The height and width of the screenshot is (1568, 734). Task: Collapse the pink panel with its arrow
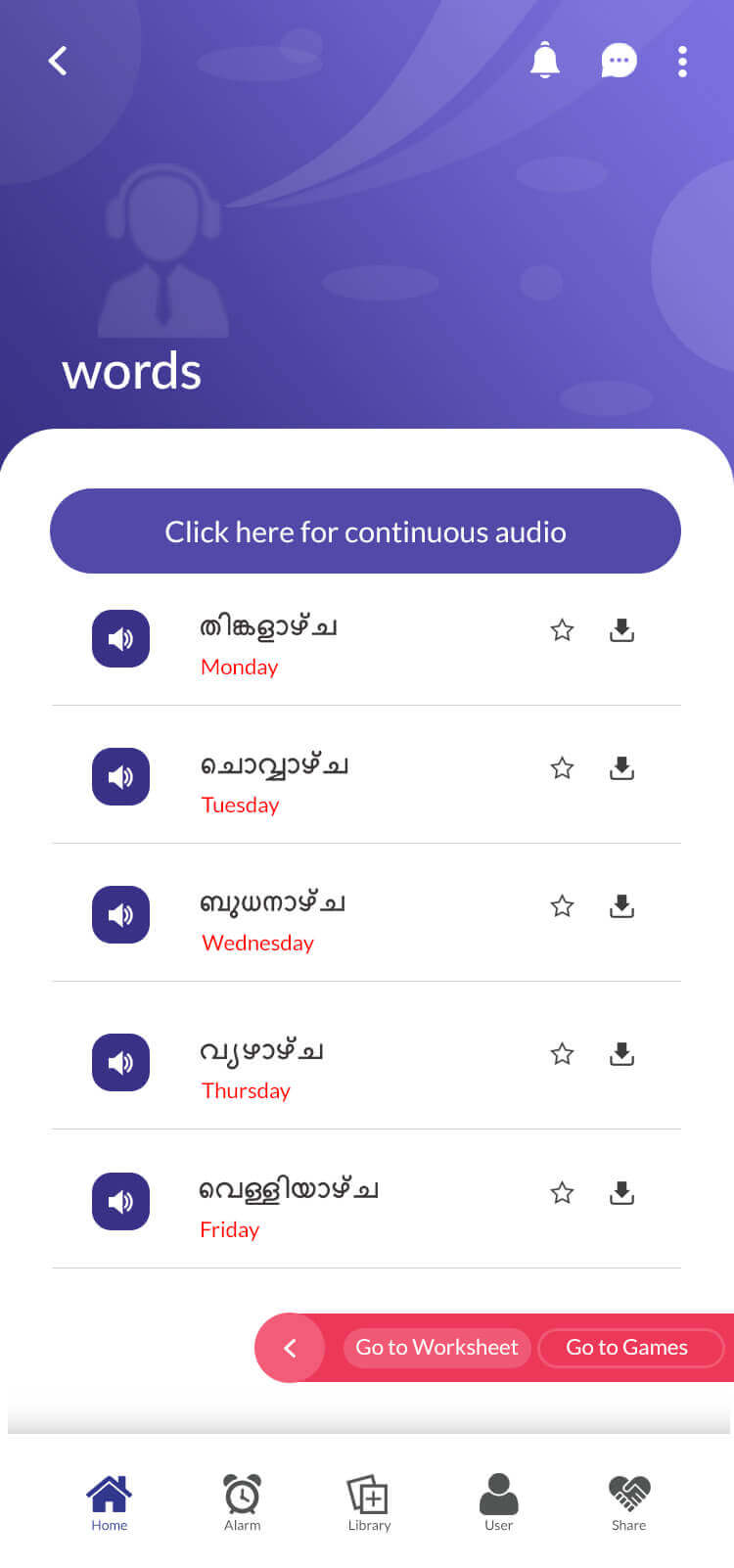[289, 1348]
